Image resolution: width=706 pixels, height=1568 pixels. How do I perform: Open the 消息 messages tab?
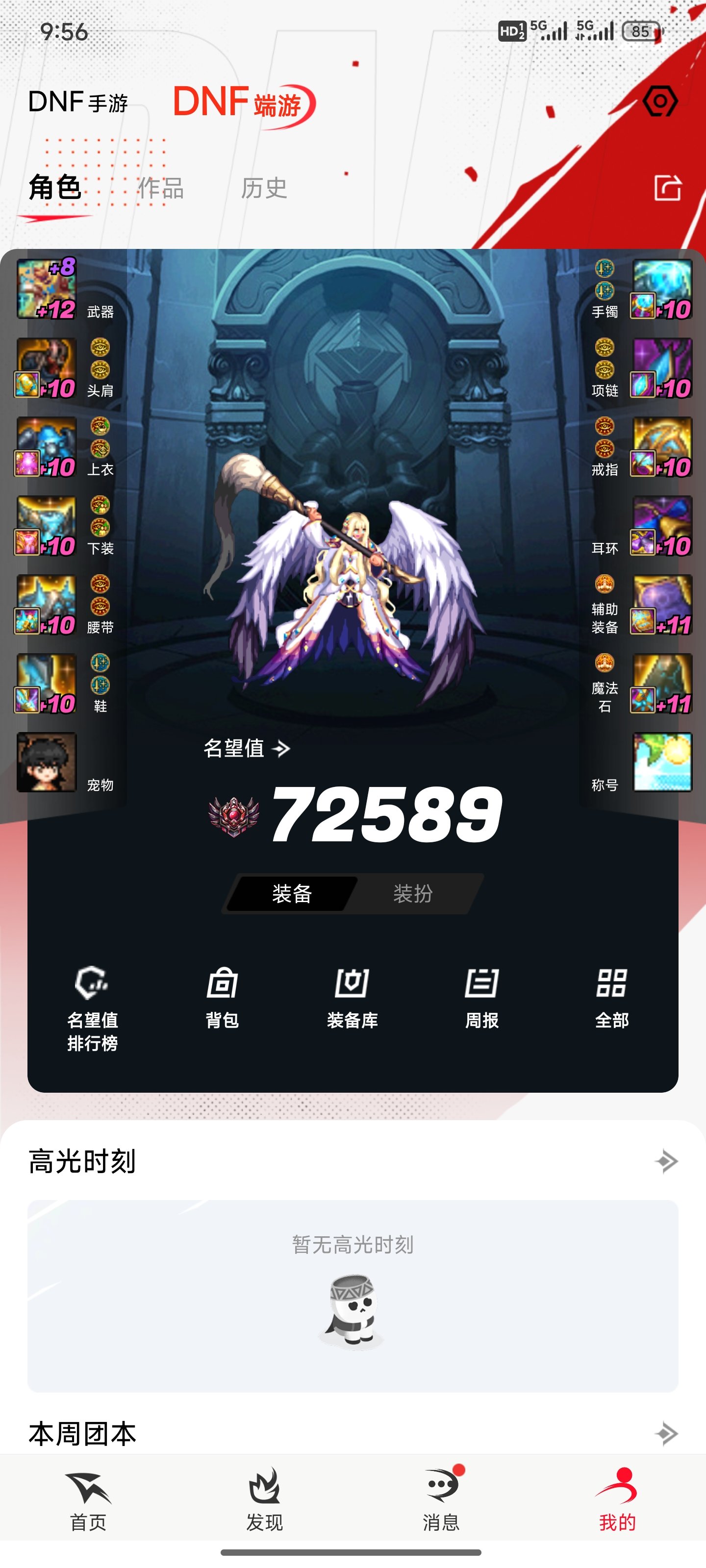pyautogui.click(x=441, y=1499)
